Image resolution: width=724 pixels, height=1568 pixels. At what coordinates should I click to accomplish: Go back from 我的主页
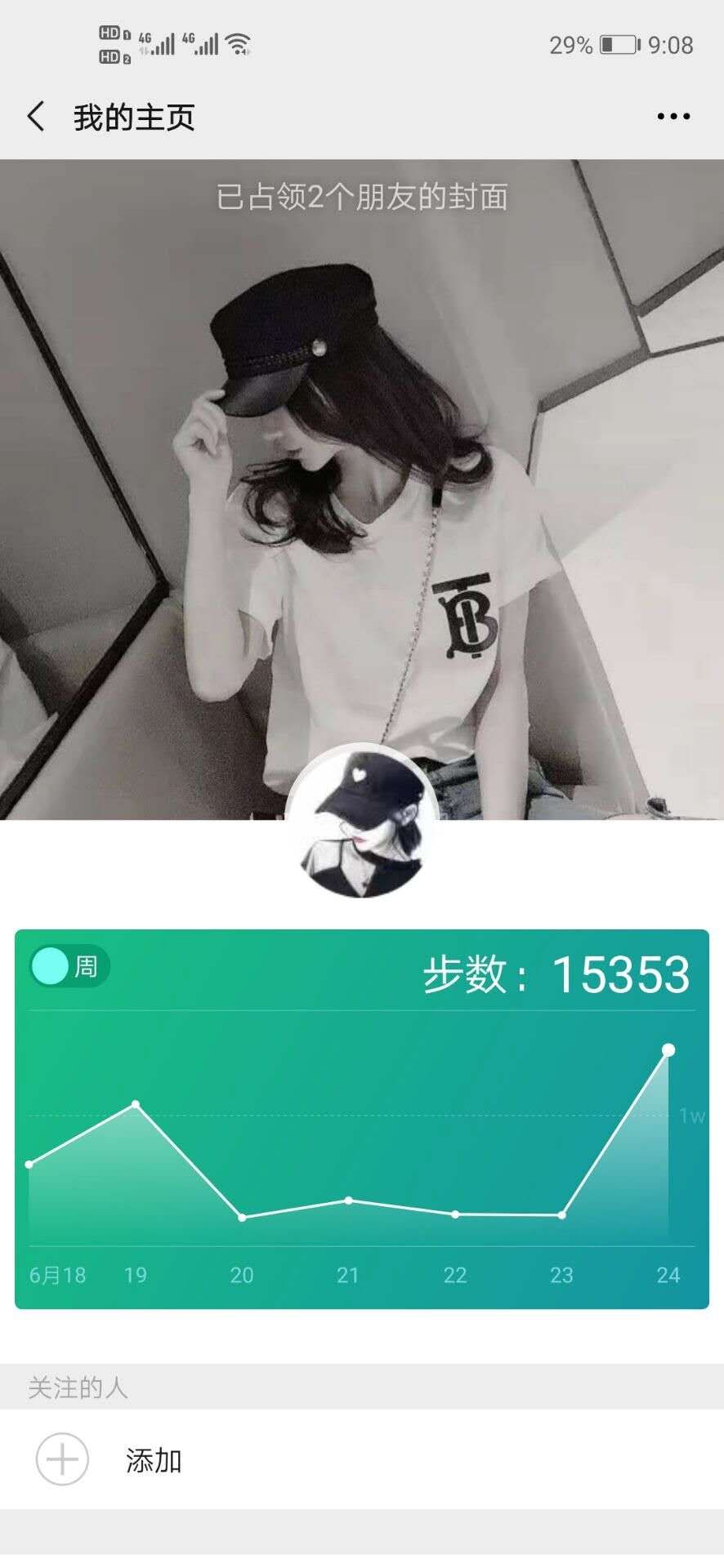pyautogui.click(x=36, y=117)
